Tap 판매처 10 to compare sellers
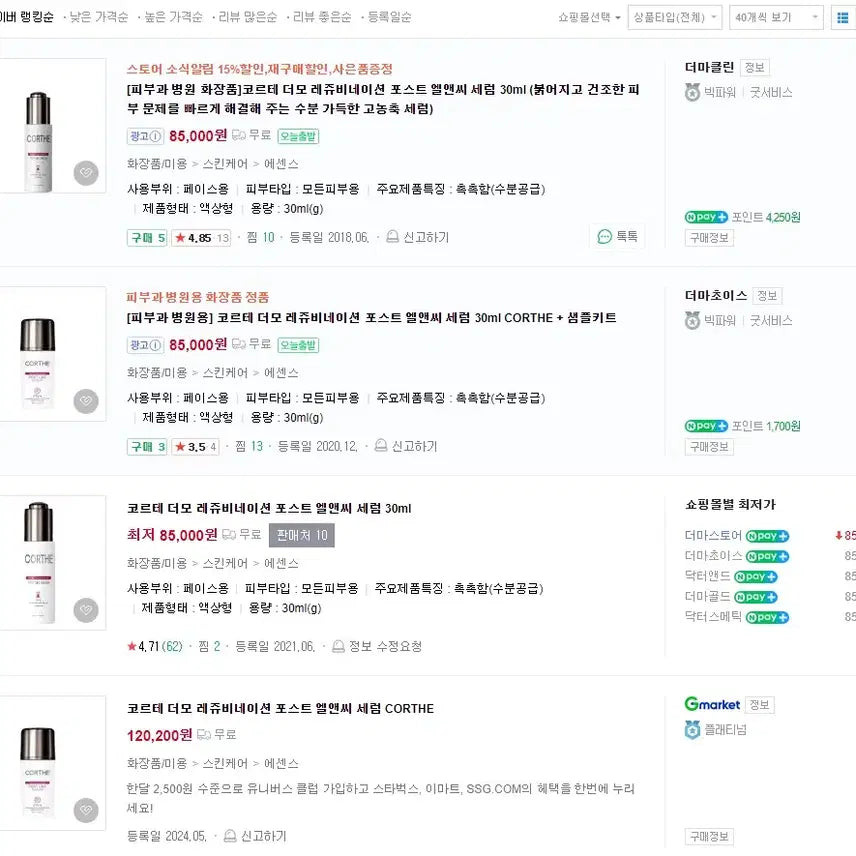Image resolution: width=856 pixels, height=856 pixels. [x=302, y=535]
